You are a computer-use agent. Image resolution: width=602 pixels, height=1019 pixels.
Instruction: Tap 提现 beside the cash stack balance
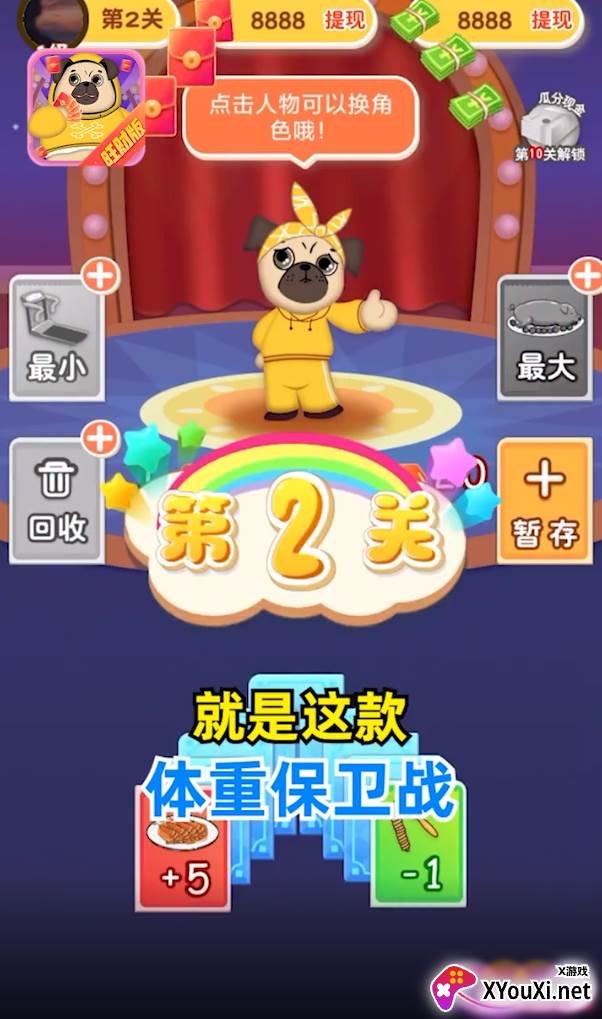[x=551, y=19]
